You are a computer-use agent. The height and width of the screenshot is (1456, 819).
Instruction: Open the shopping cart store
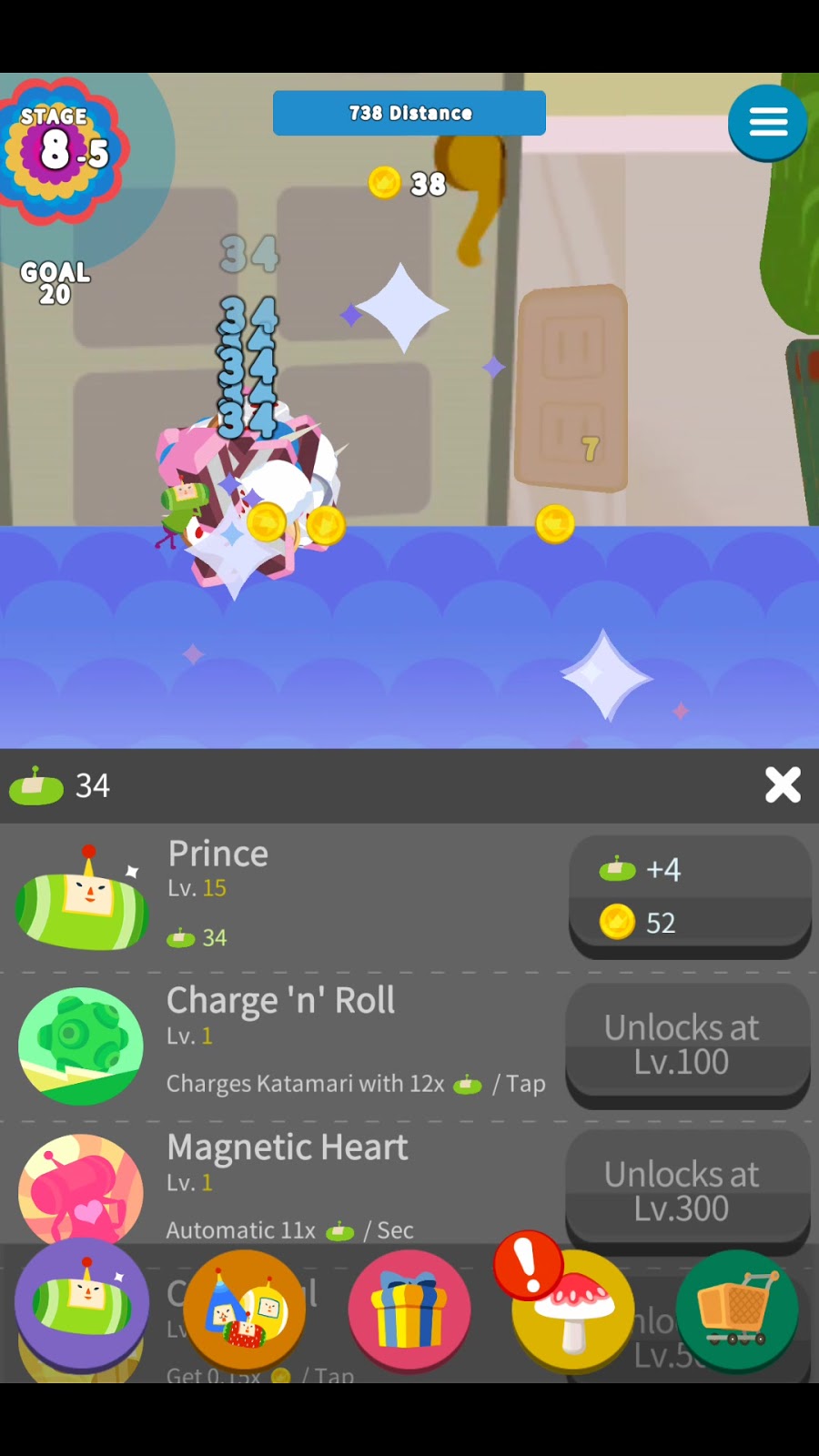pos(737,1310)
